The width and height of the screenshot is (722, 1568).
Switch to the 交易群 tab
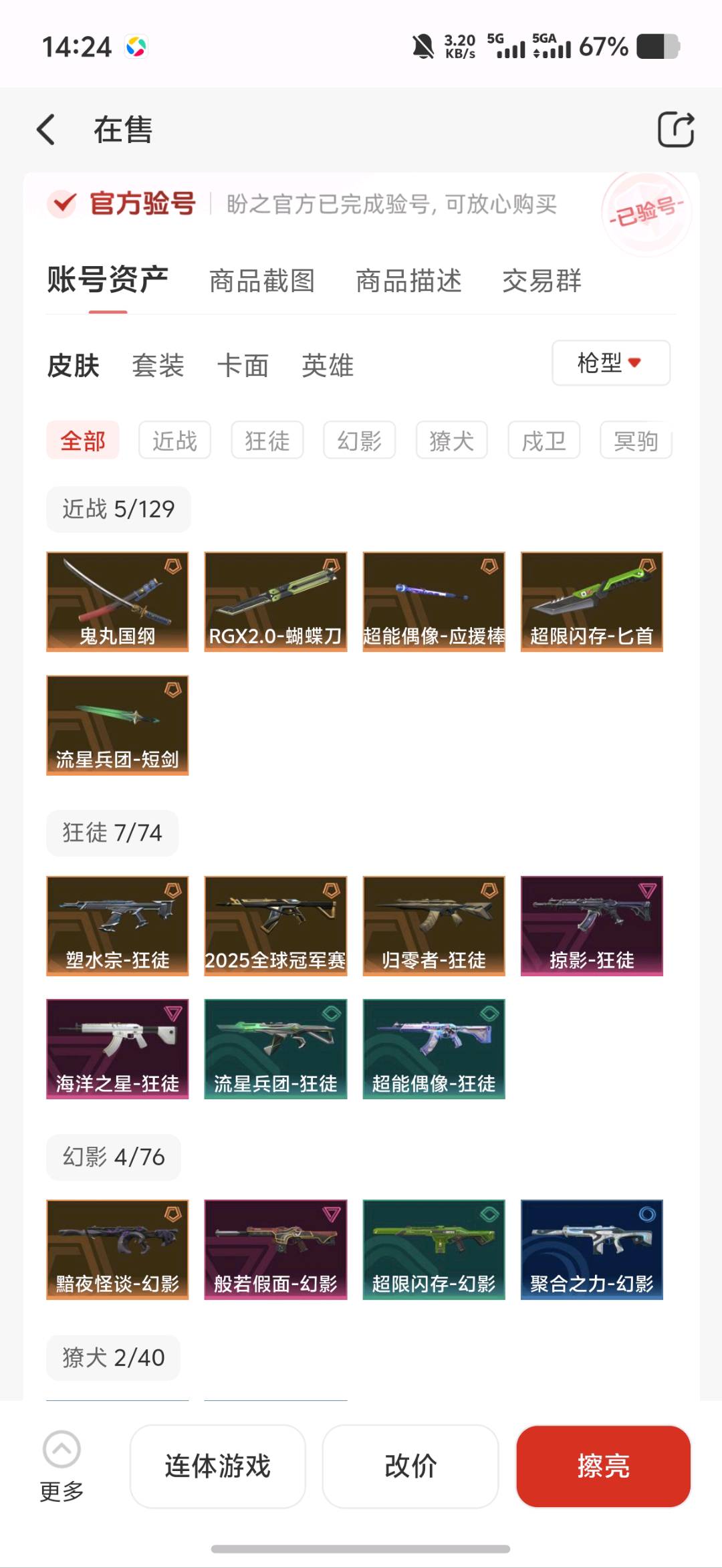coord(541,281)
